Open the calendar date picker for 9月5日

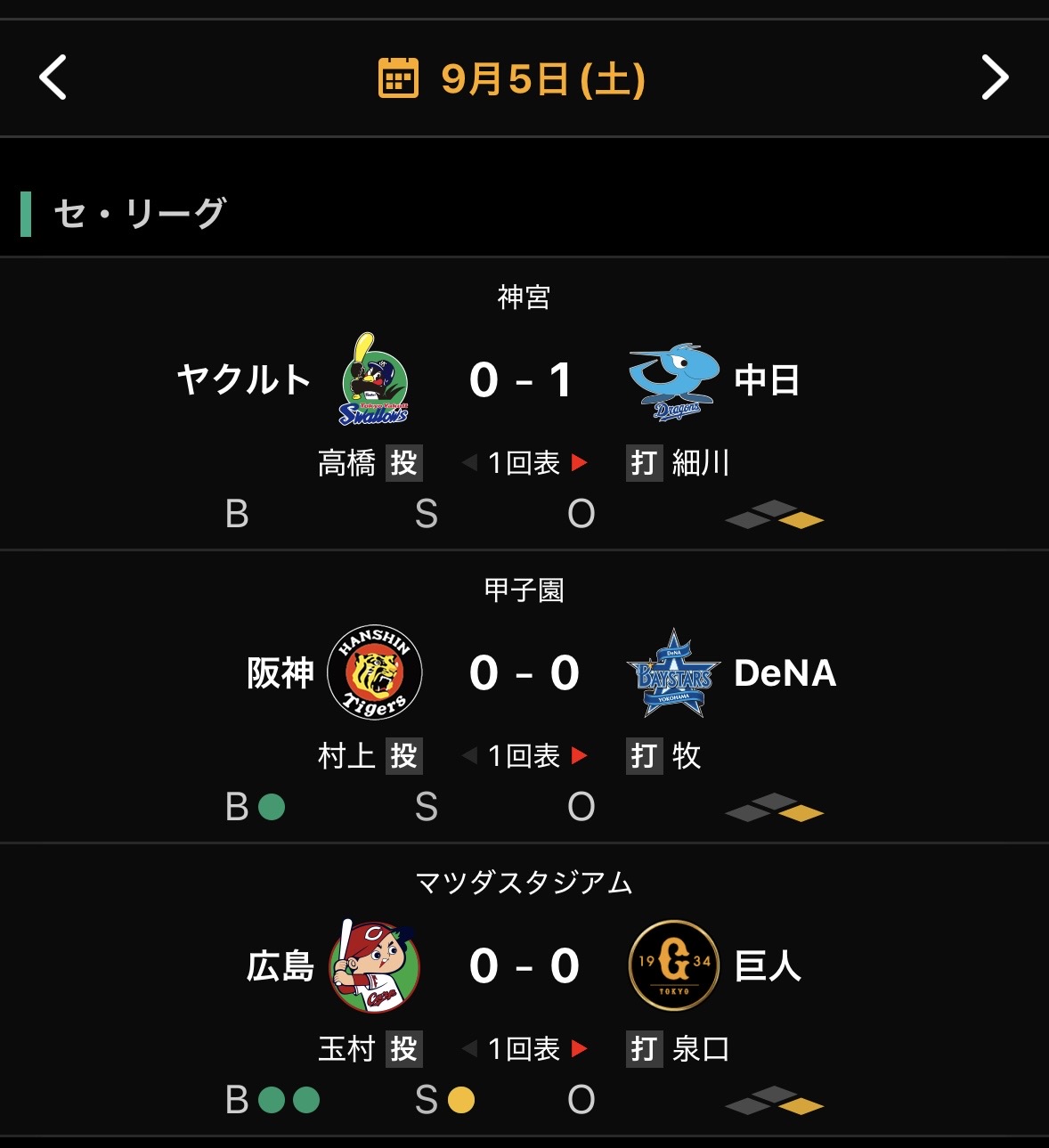pyautogui.click(x=512, y=78)
